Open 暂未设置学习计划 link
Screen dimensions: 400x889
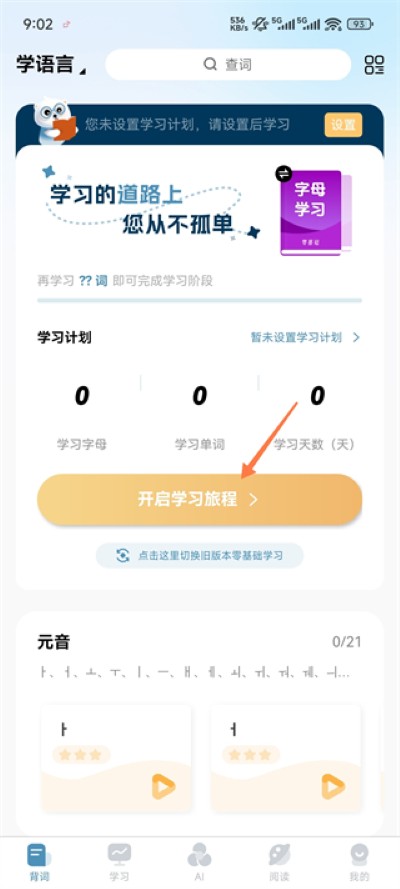[x=305, y=337]
